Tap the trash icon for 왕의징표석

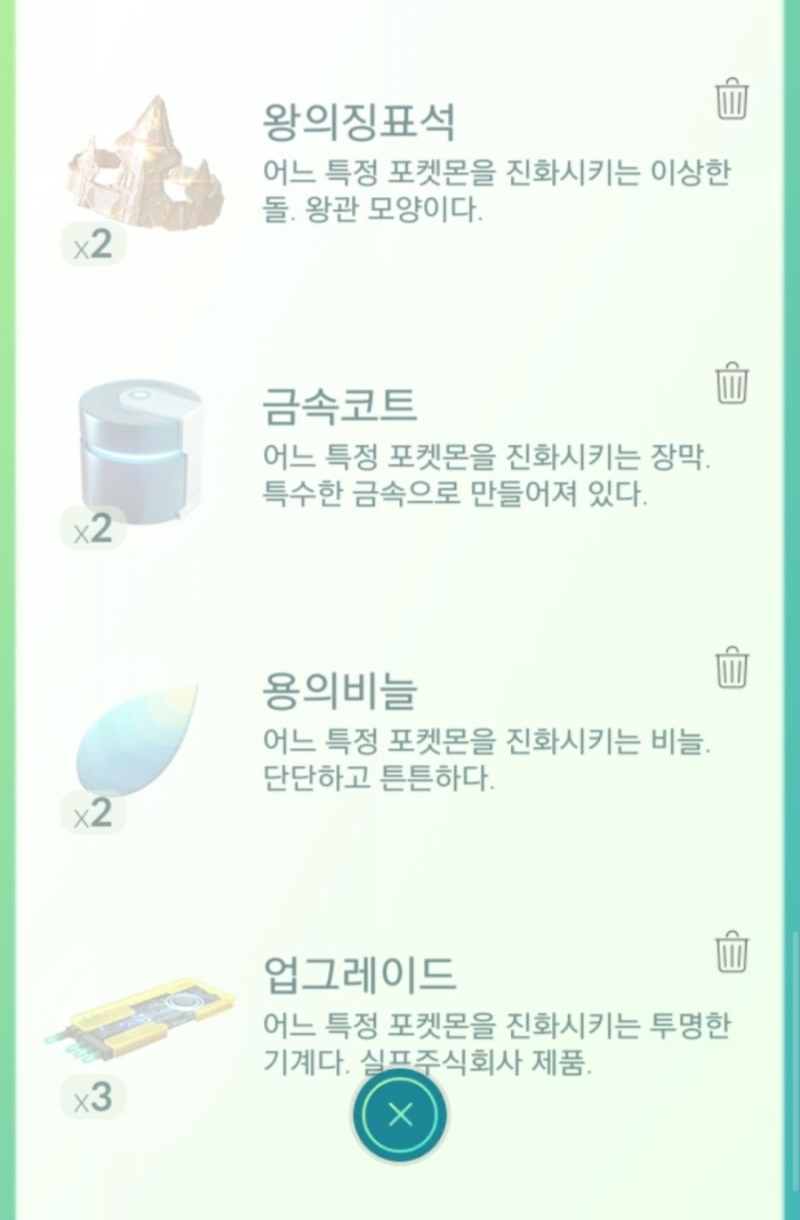click(732, 99)
